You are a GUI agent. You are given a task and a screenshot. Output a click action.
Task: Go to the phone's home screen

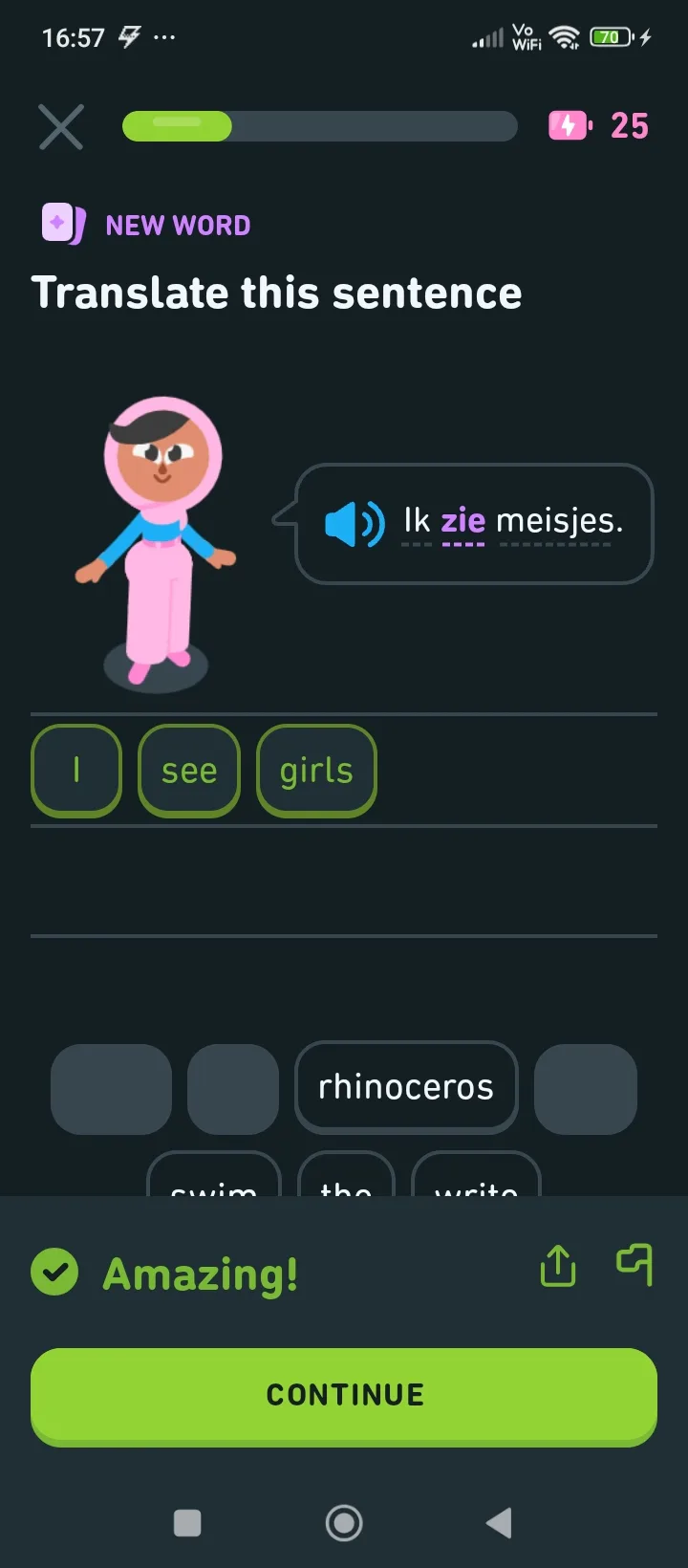point(344,1522)
